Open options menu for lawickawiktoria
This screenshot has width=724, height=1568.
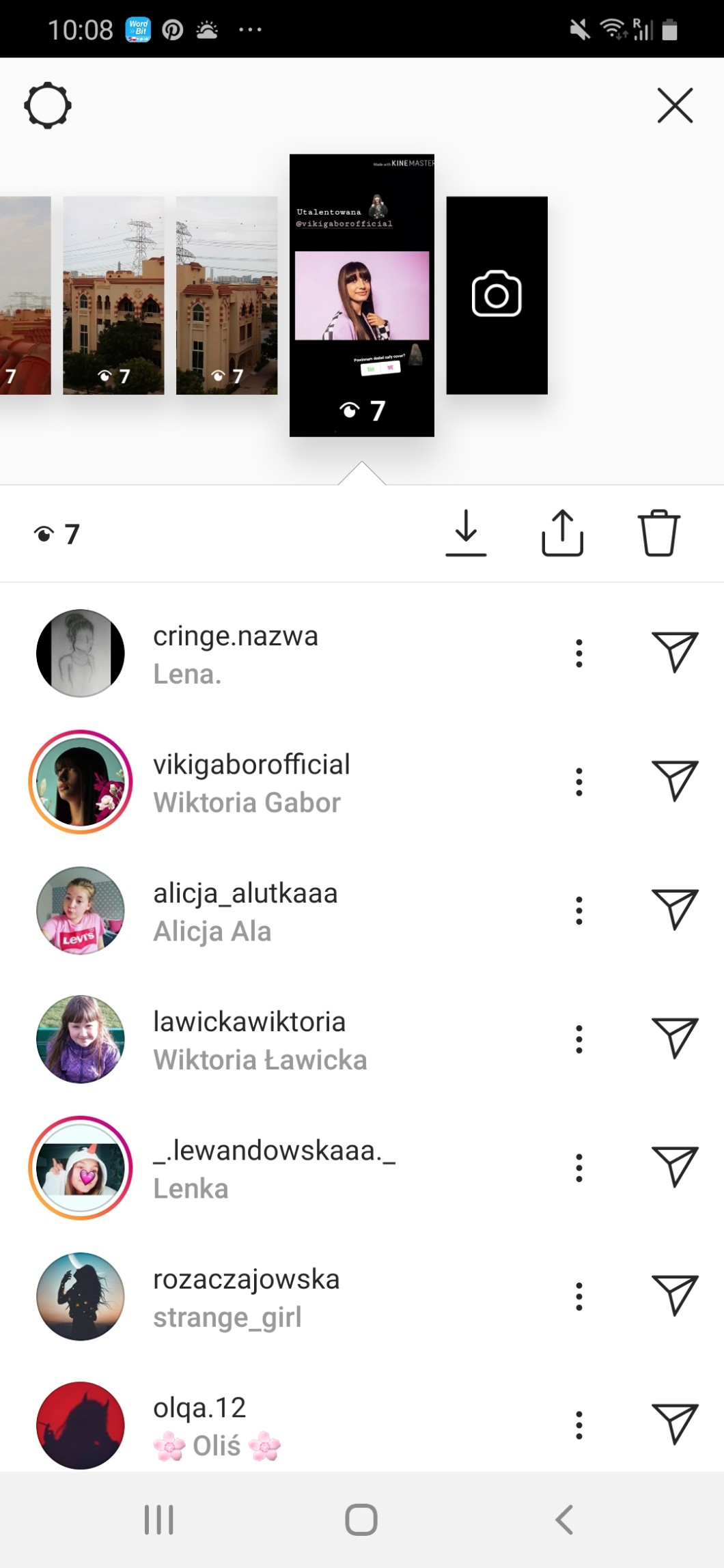tap(579, 1039)
